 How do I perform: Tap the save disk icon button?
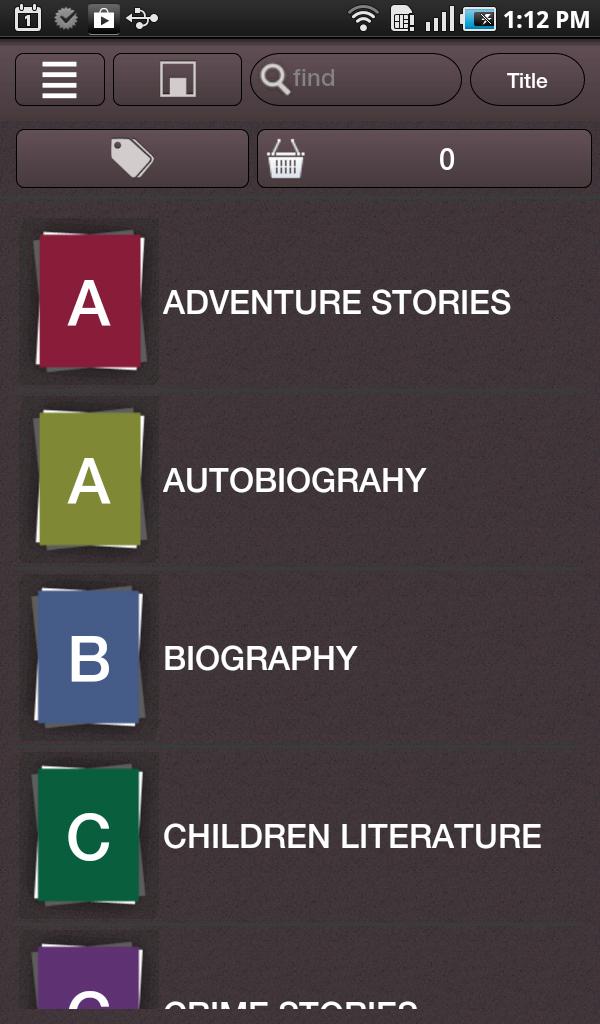coord(177,80)
